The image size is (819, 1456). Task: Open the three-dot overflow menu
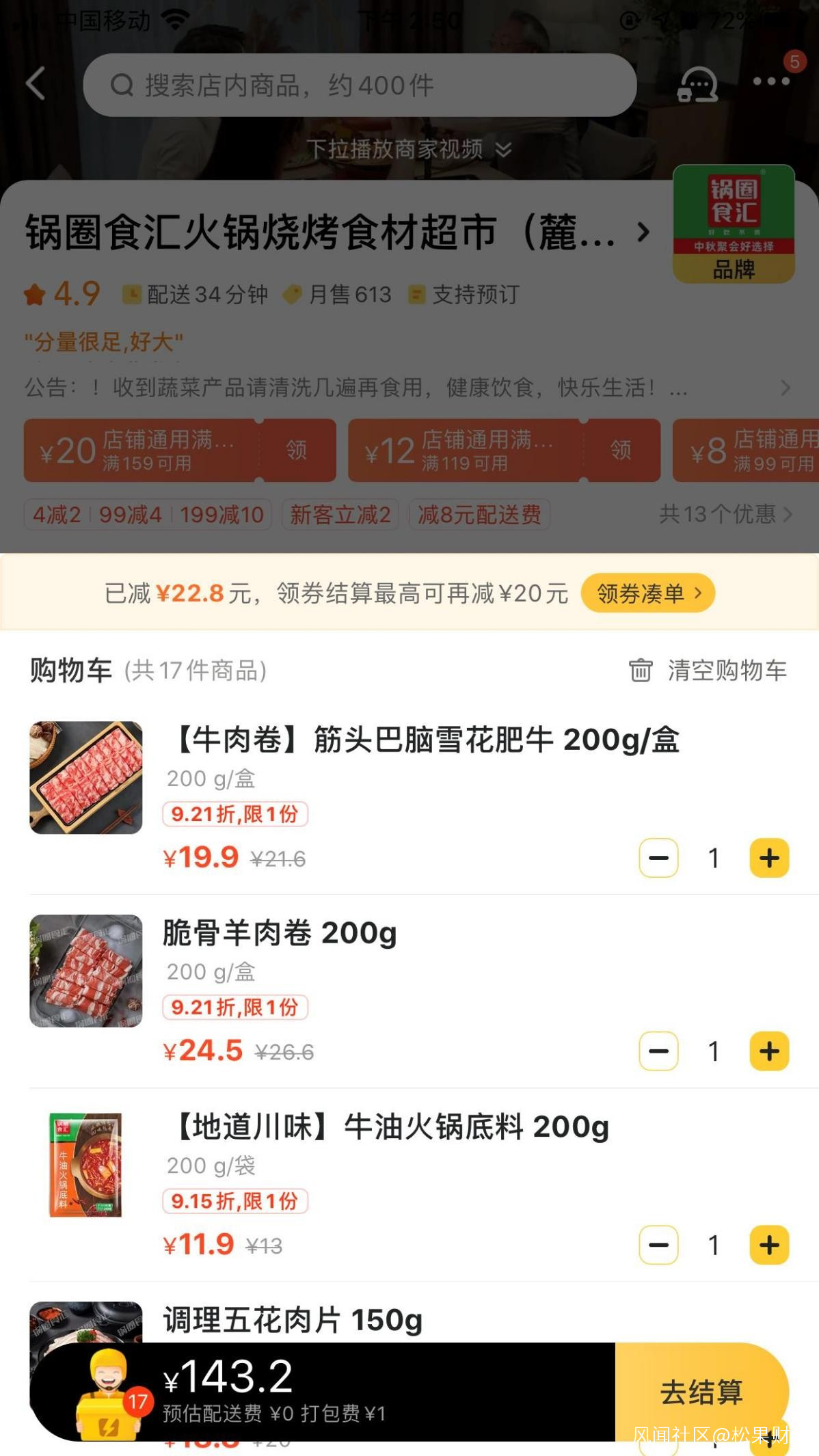771,81
